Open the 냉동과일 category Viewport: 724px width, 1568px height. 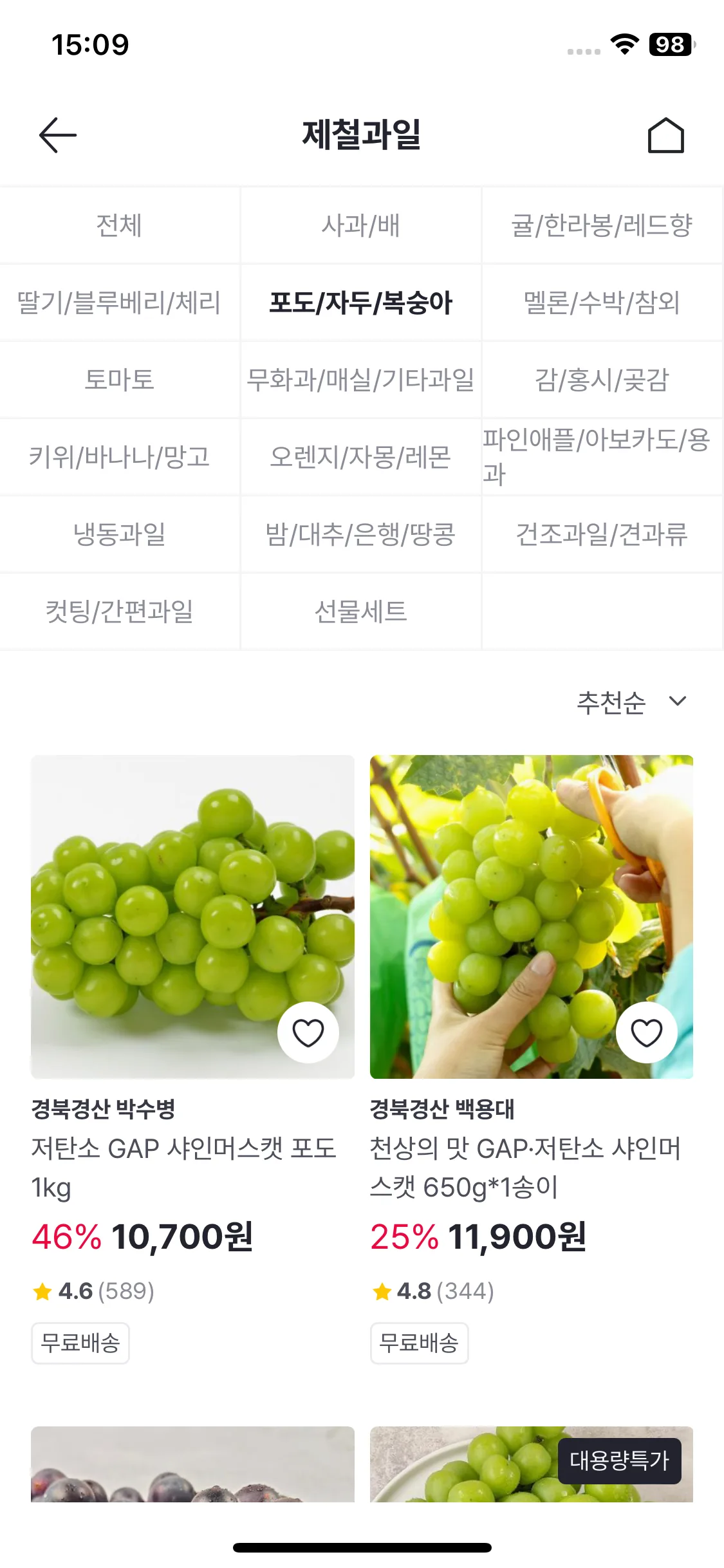tap(120, 534)
